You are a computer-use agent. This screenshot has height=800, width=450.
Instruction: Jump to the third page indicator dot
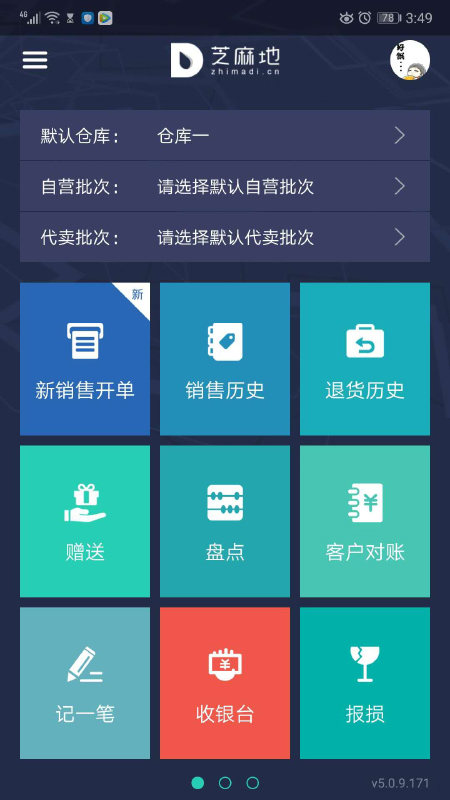click(253, 783)
